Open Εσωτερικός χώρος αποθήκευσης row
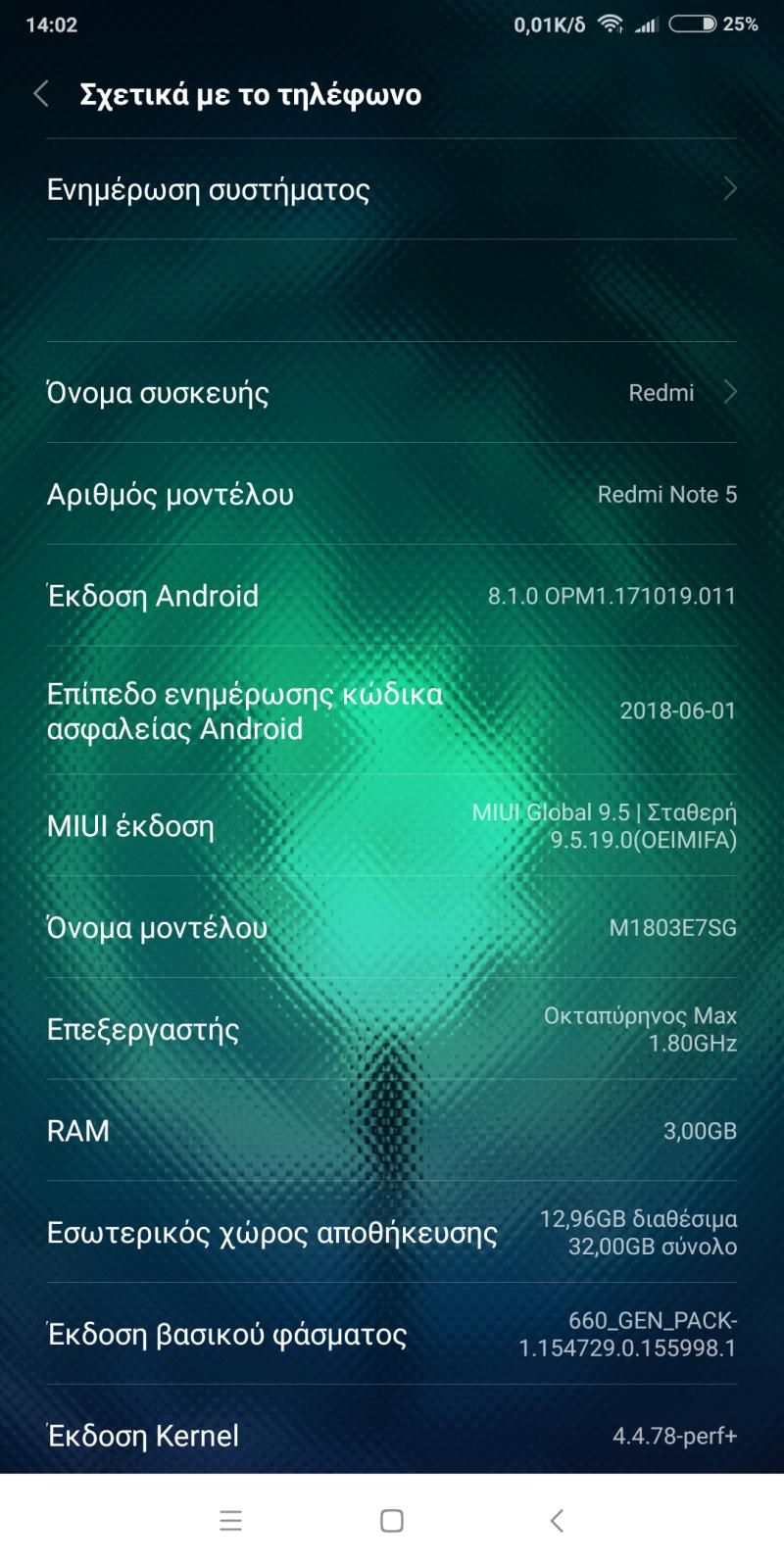Viewport: 784px width, 1568px height. pyautogui.click(x=392, y=1232)
